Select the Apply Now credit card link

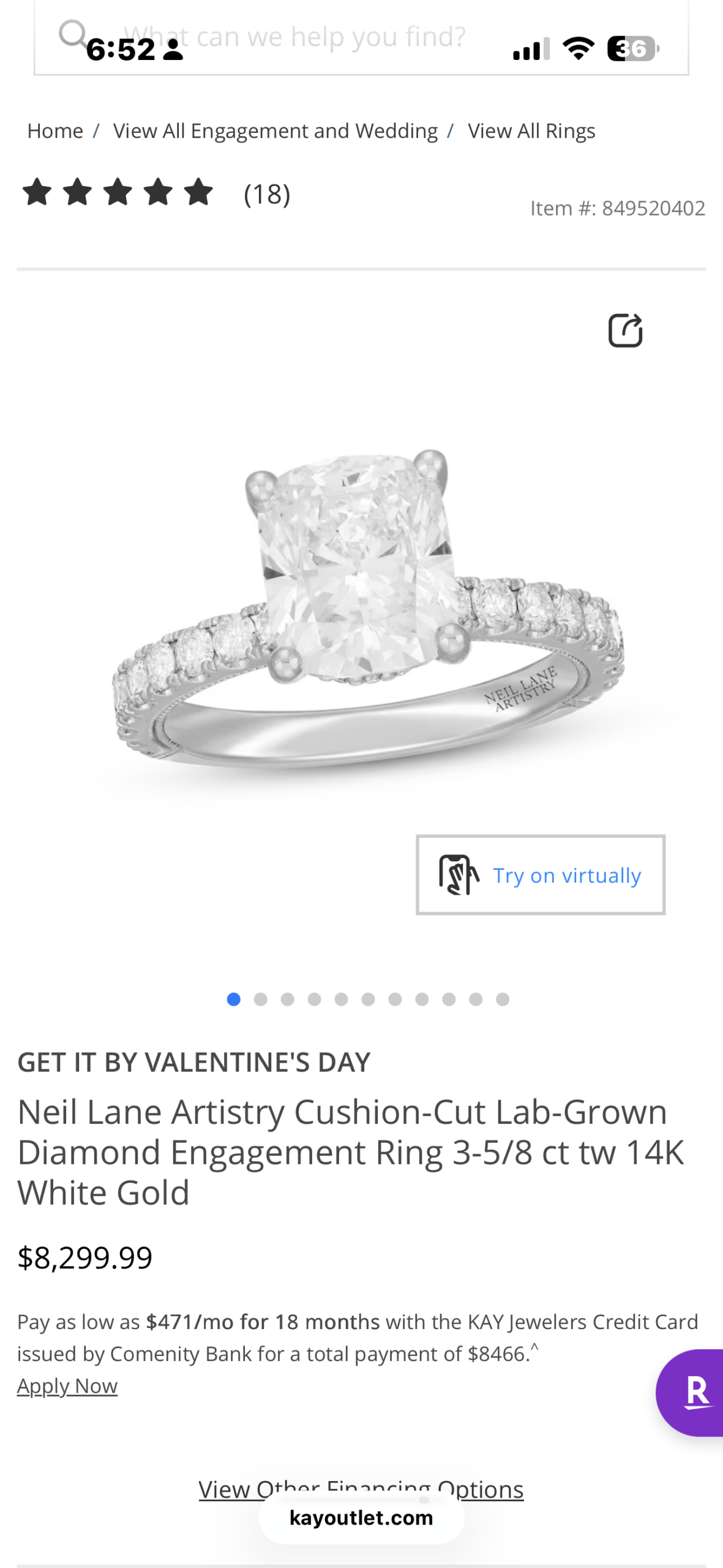pyautogui.click(x=67, y=1386)
